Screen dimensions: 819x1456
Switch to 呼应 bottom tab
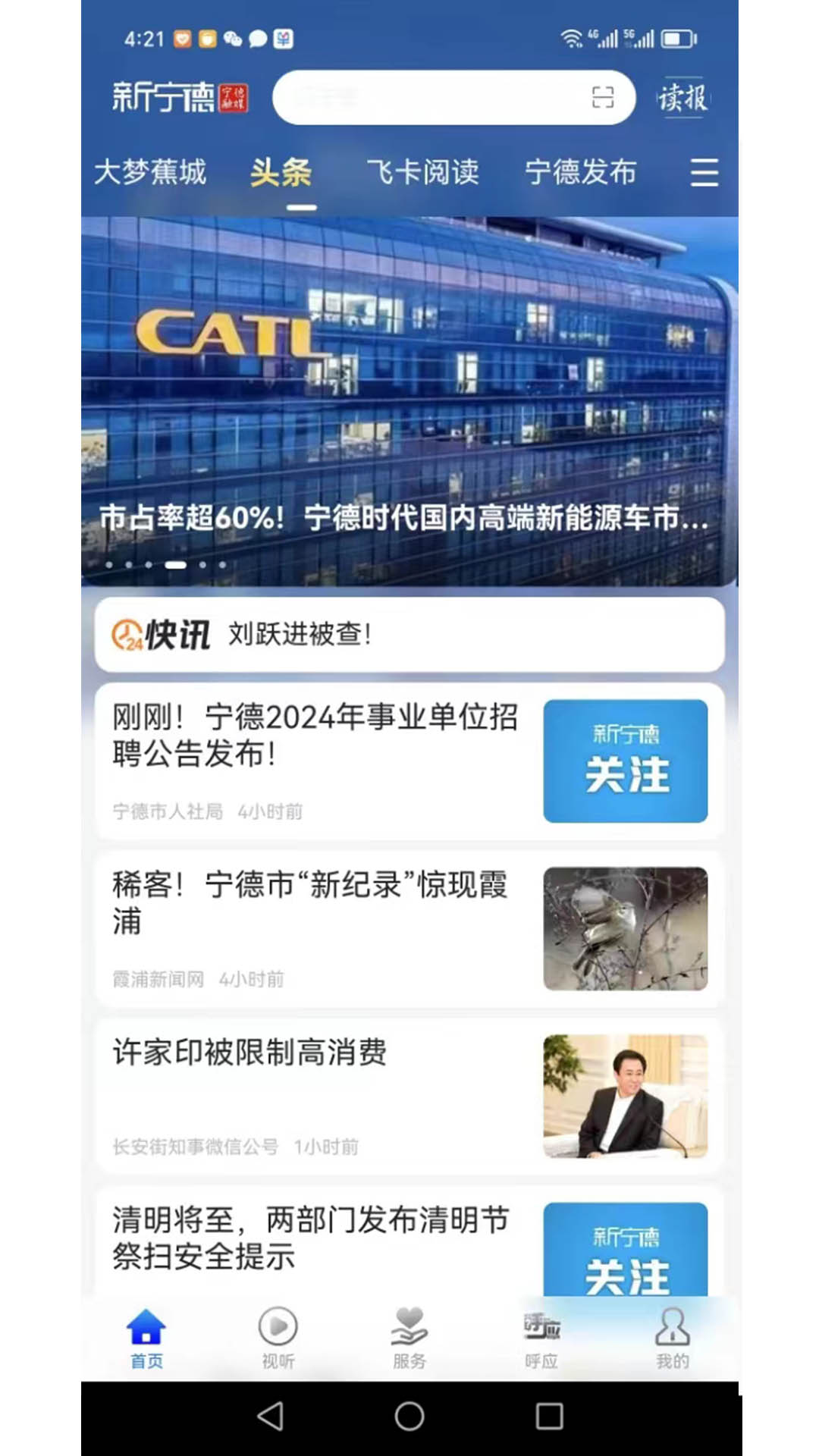pyautogui.click(x=541, y=1338)
